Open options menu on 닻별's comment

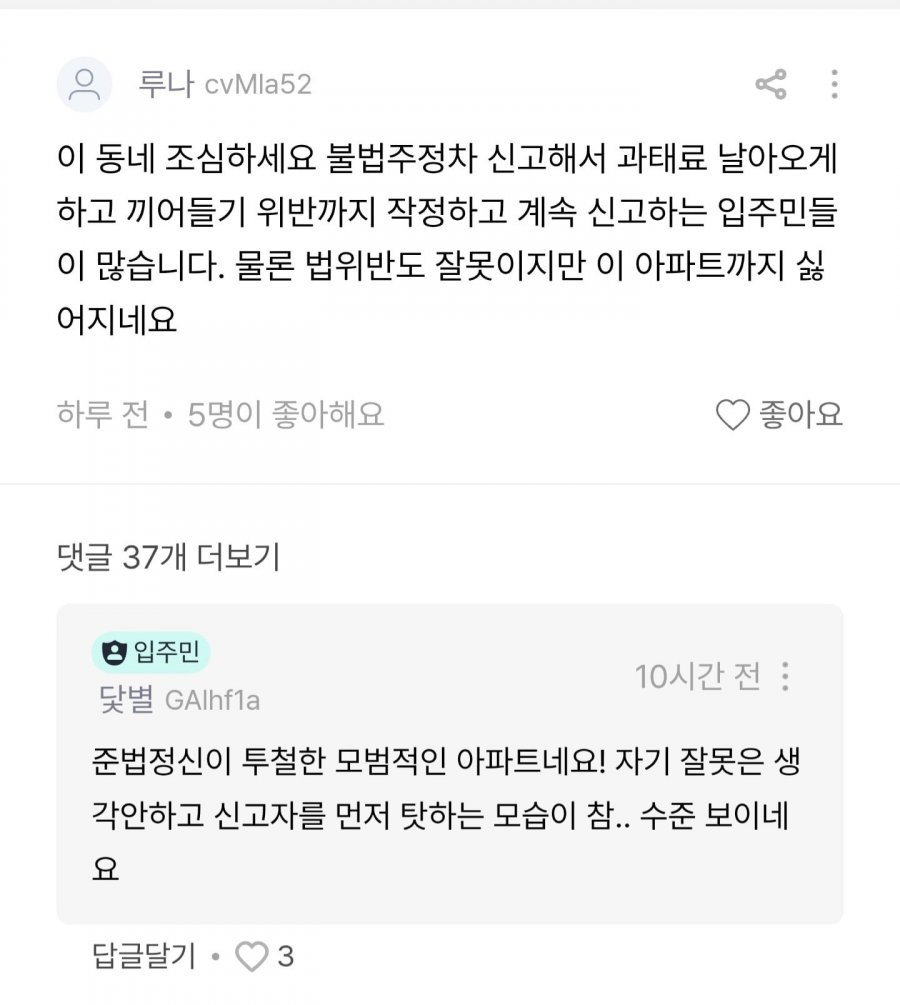click(x=785, y=677)
